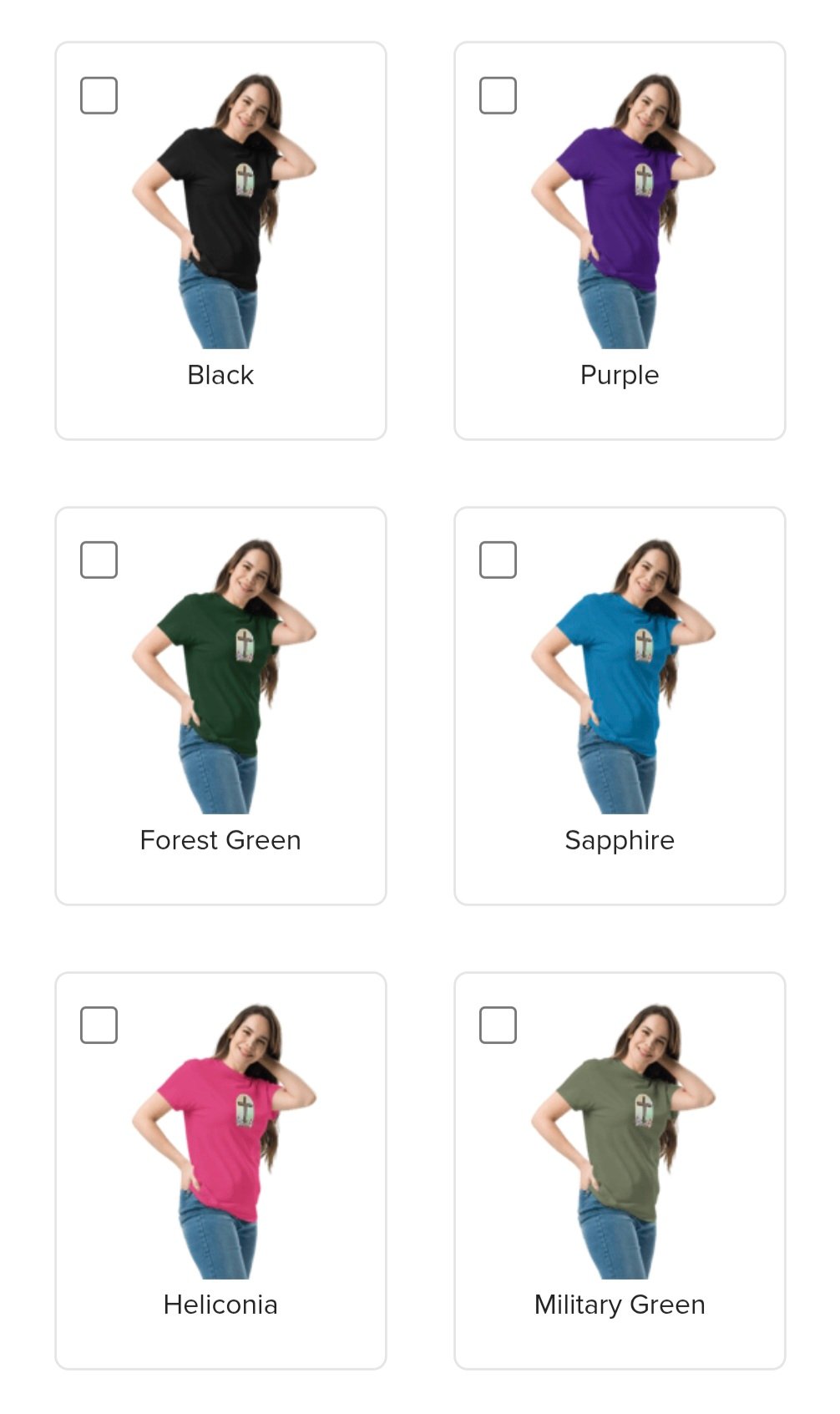Check the Black color checkbox
Image resolution: width=840 pixels, height=1414 pixels.
point(99,95)
